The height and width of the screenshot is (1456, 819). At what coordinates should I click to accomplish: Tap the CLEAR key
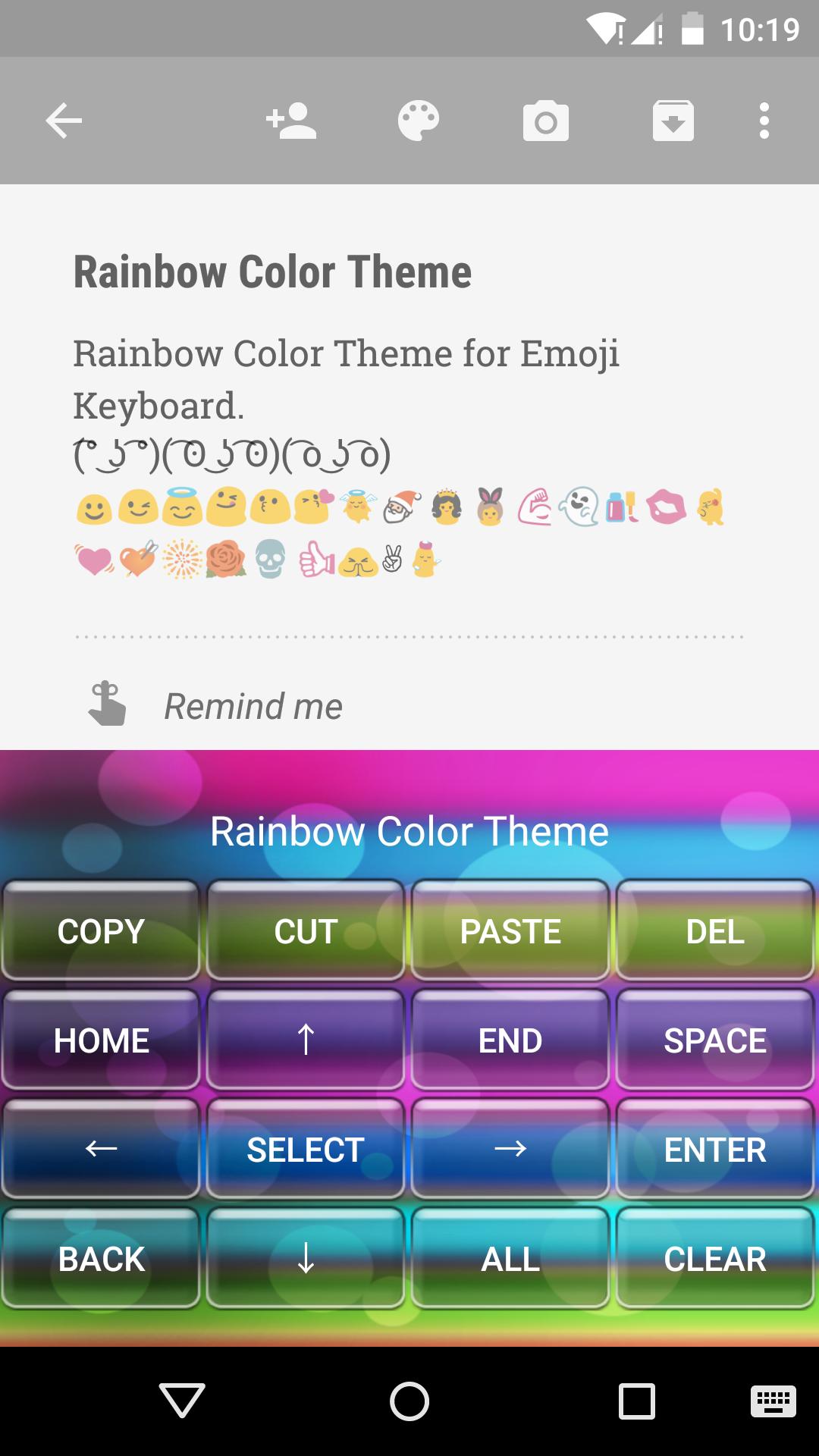(715, 1258)
